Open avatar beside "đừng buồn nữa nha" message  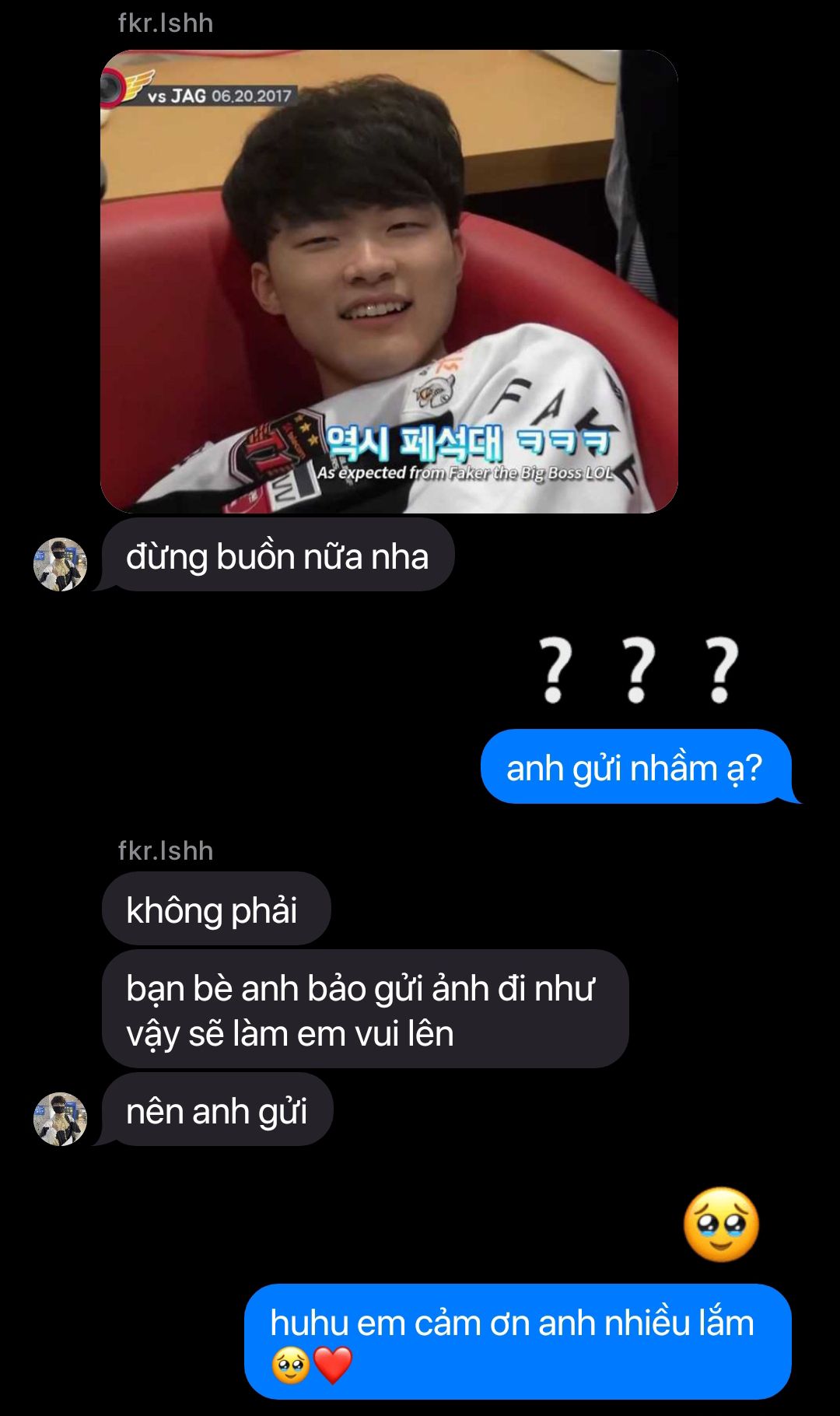pos(60,564)
